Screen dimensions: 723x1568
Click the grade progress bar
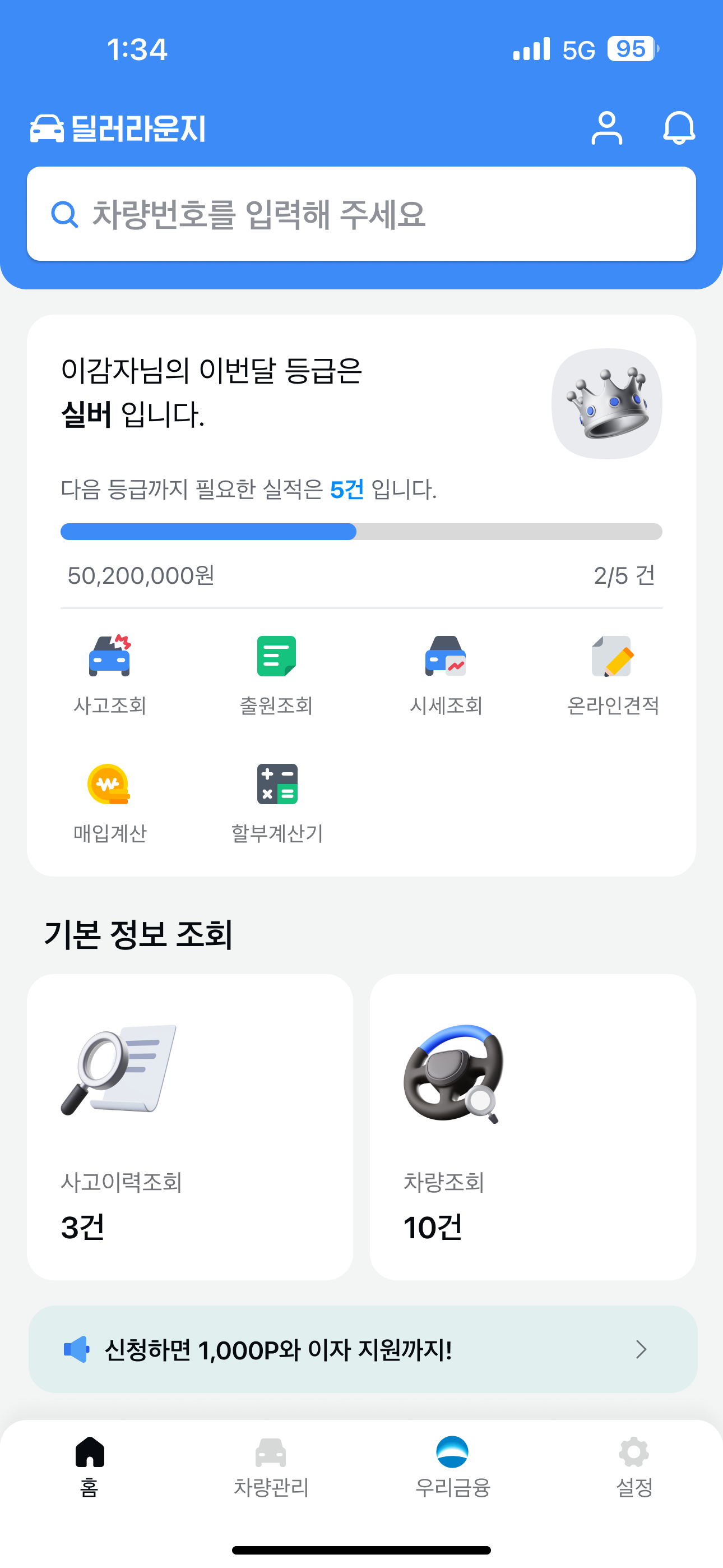click(361, 532)
